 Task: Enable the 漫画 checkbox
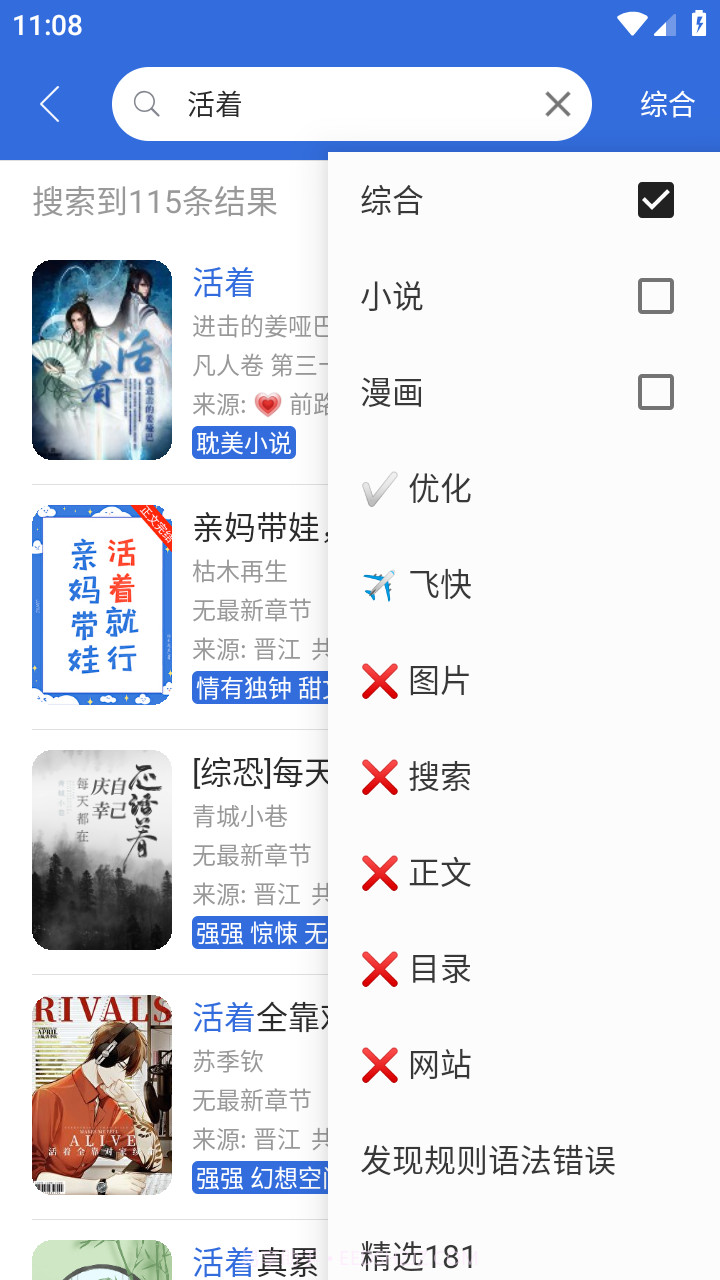pos(655,392)
